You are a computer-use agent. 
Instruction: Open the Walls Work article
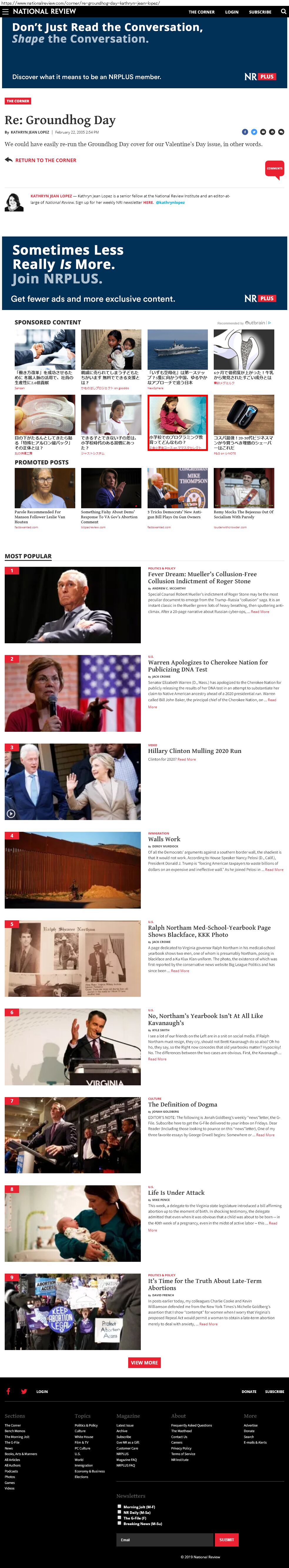[164, 839]
